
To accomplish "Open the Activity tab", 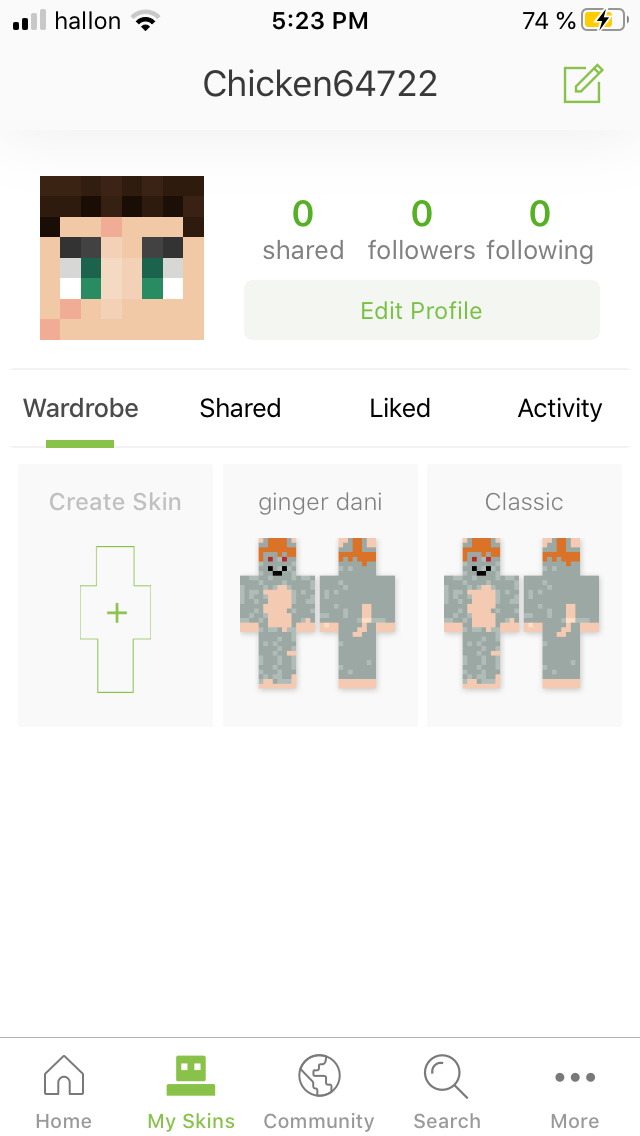I will (560, 408).
